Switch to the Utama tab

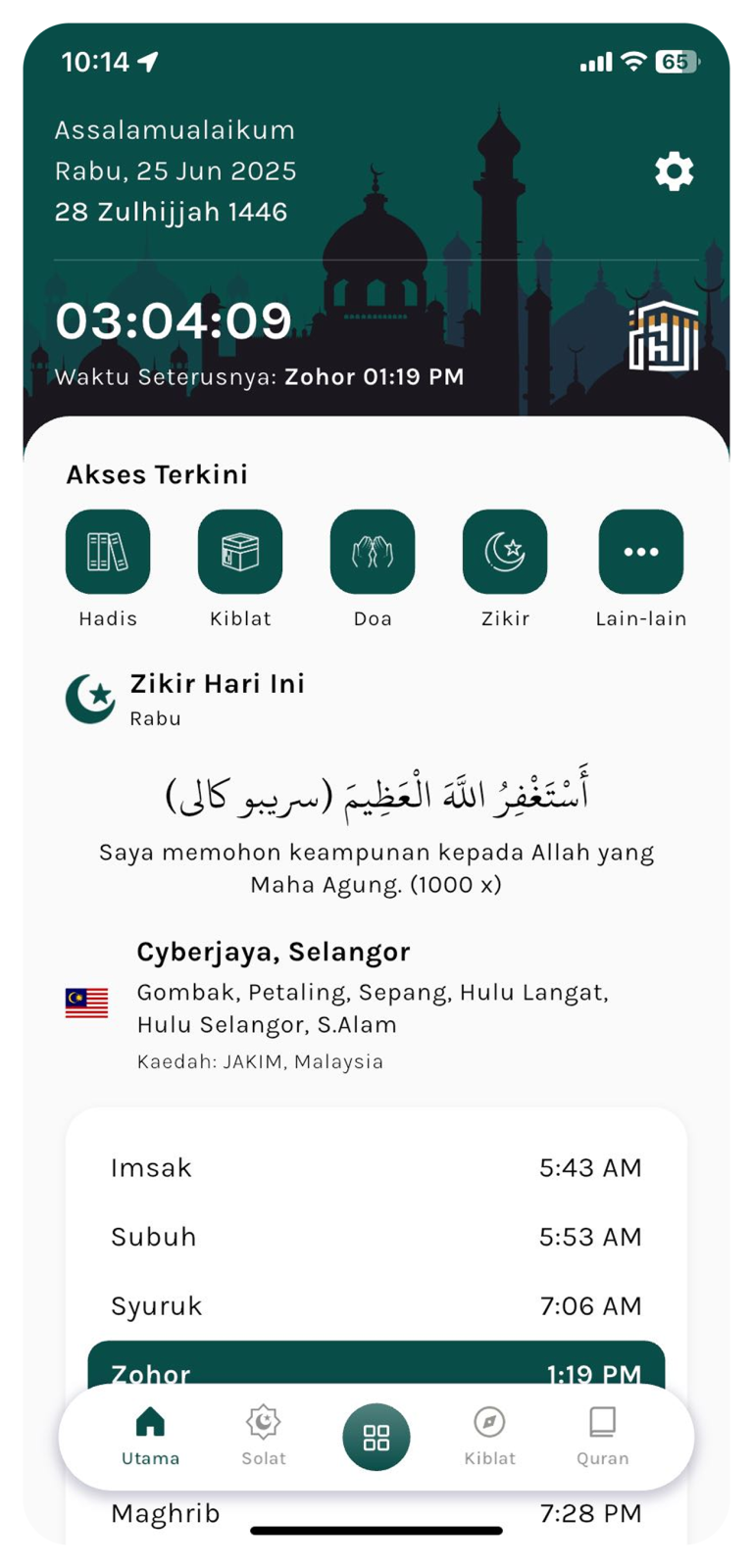coord(150,1436)
